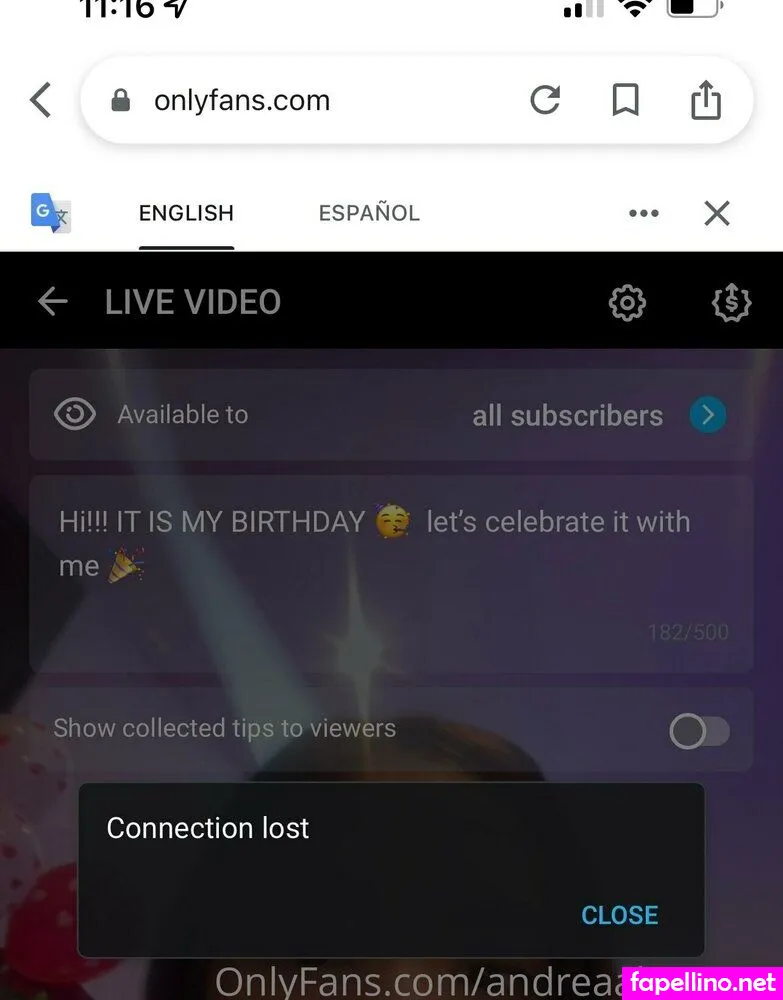Open the tips dollar icon
Viewport: 783px width, 1000px height.
pyautogui.click(x=731, y=302)
